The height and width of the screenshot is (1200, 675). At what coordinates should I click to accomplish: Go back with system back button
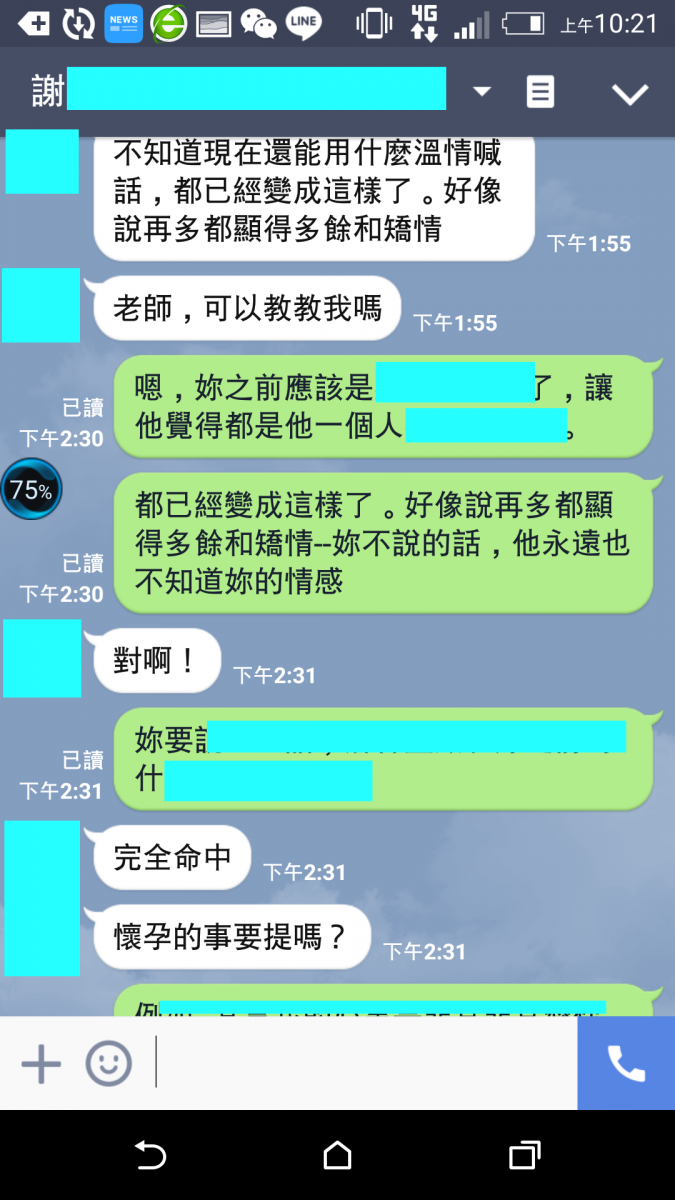pyautogui.click(x=150, y=1156)
